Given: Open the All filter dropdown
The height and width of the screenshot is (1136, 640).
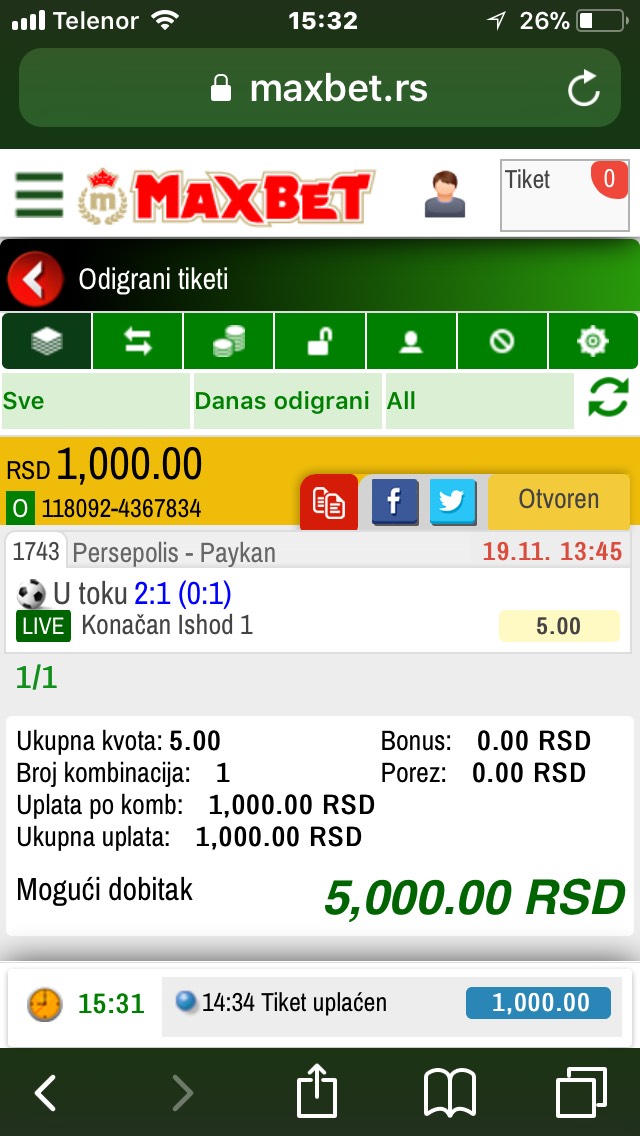Looking at the screenshot, I should [x=479, y=401].
